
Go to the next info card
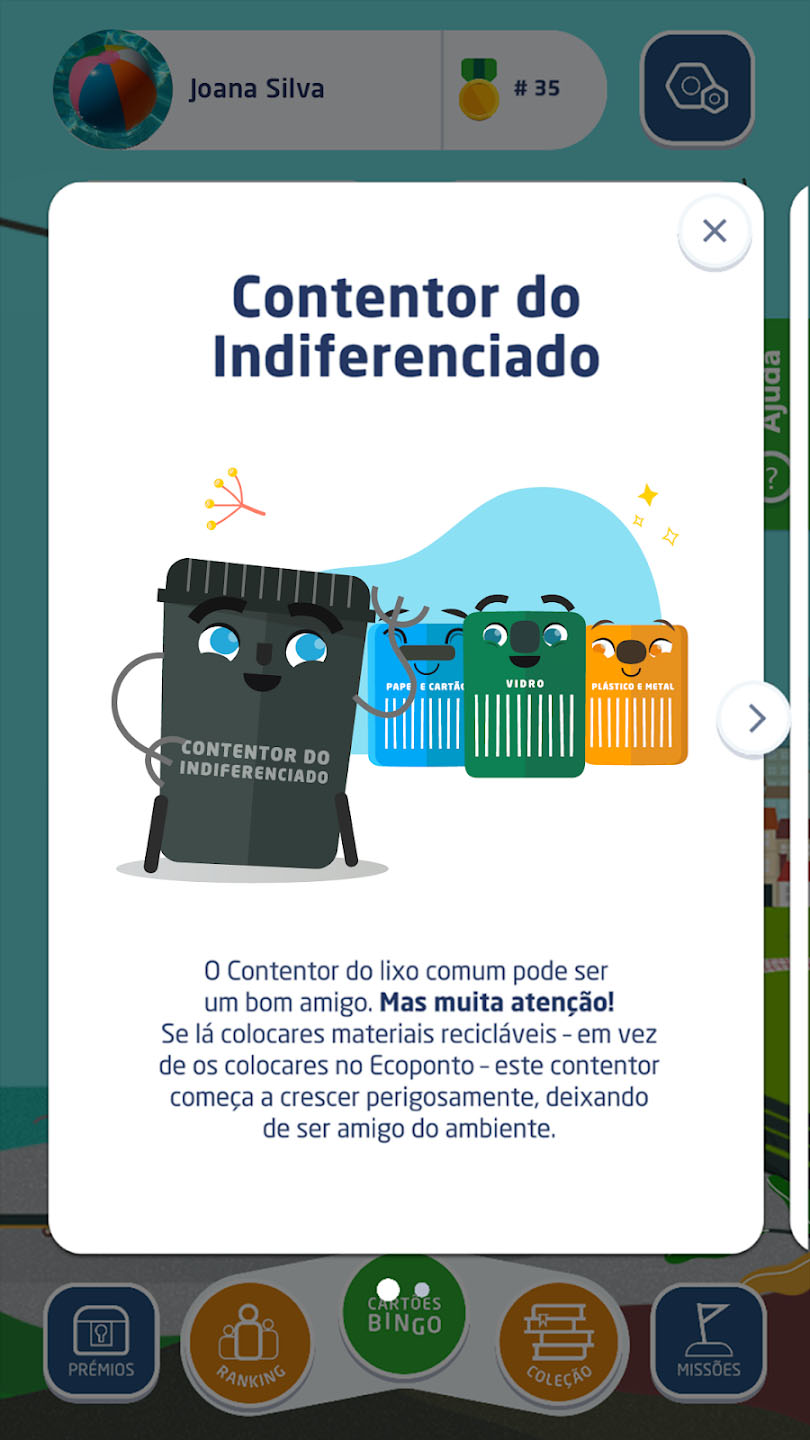756,718
